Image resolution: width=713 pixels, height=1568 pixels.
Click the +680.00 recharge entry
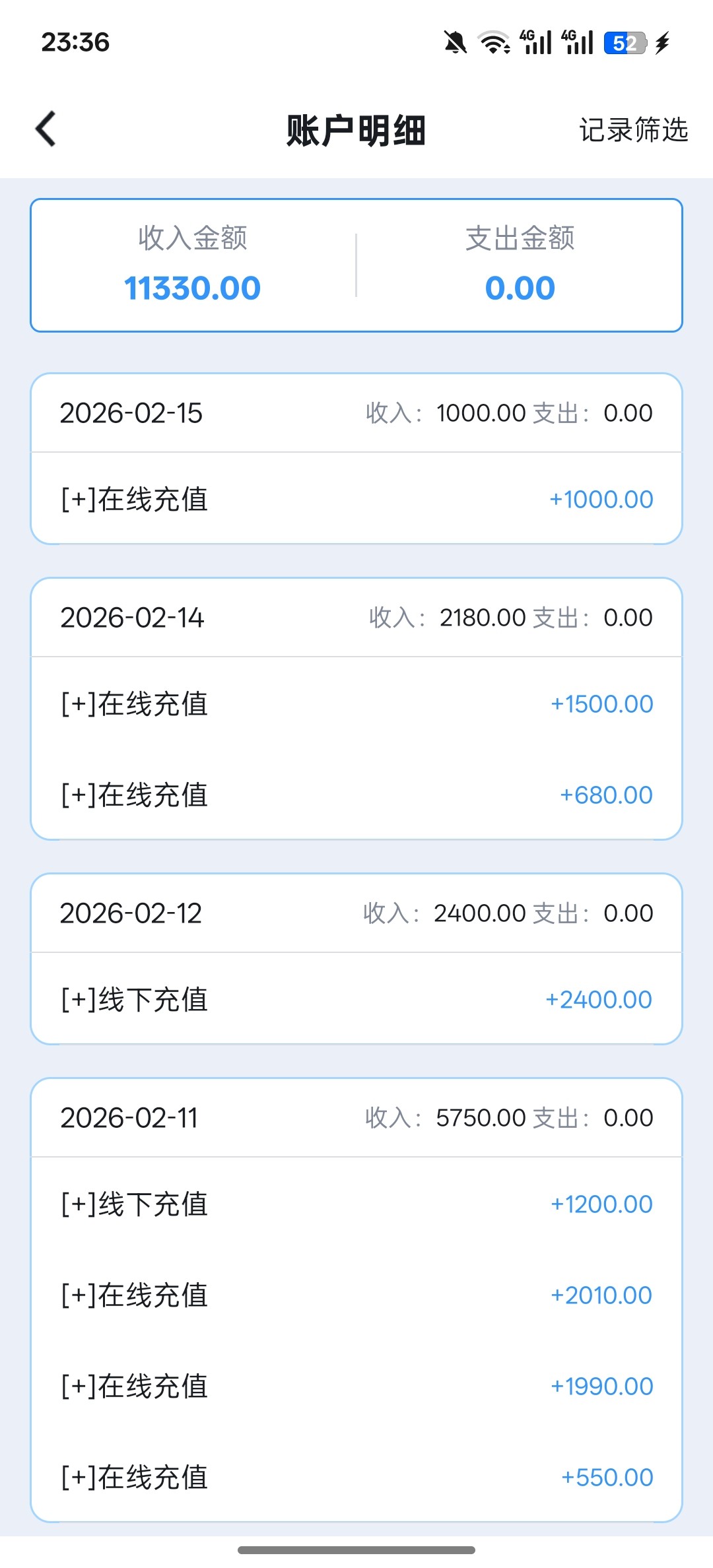click(356, 795)
